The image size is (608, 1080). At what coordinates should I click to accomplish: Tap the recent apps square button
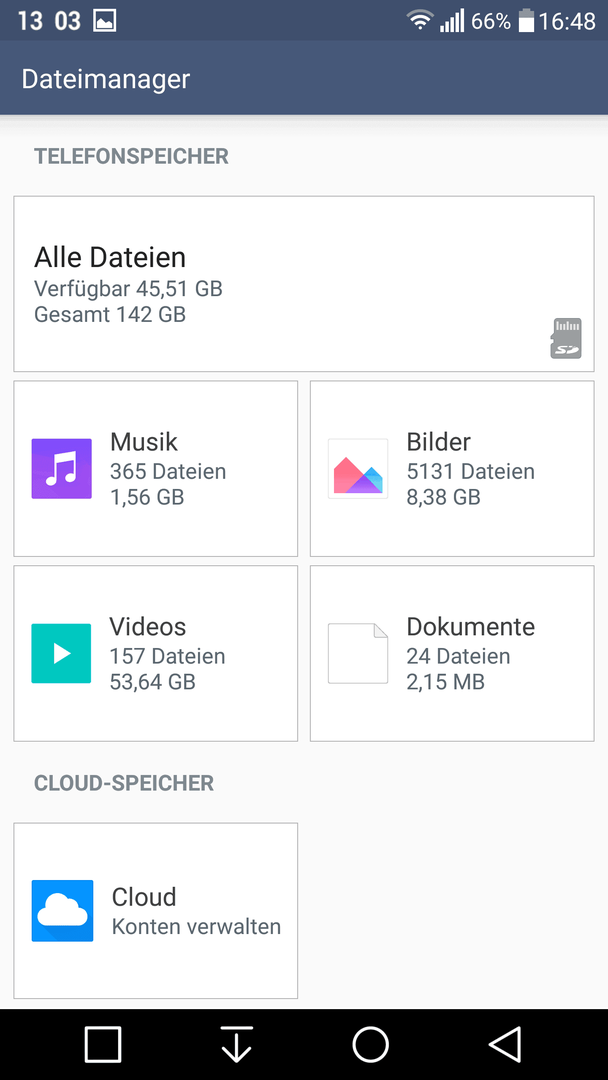(x=103, y=1045)
